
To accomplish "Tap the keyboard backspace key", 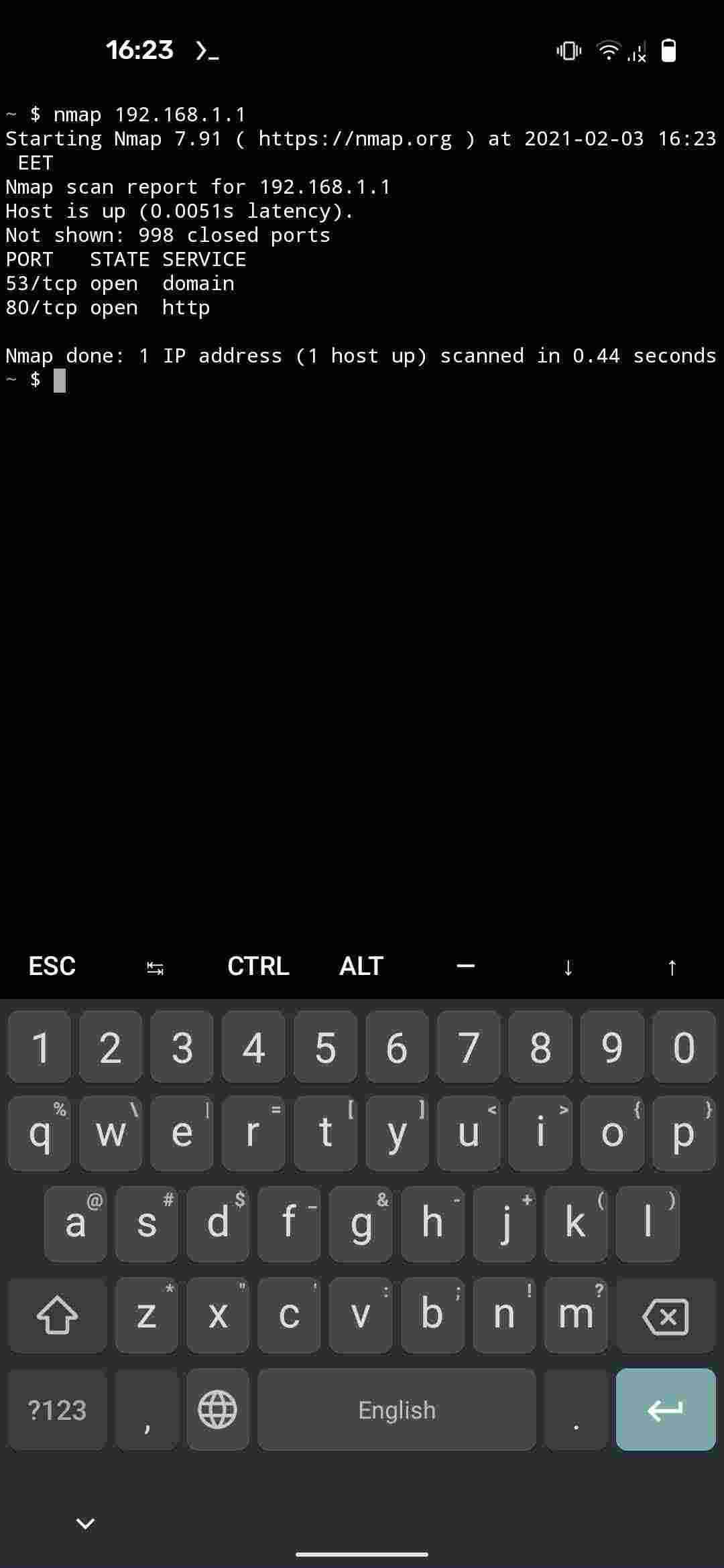I will pyautogui.click(x=665, y=1316).
